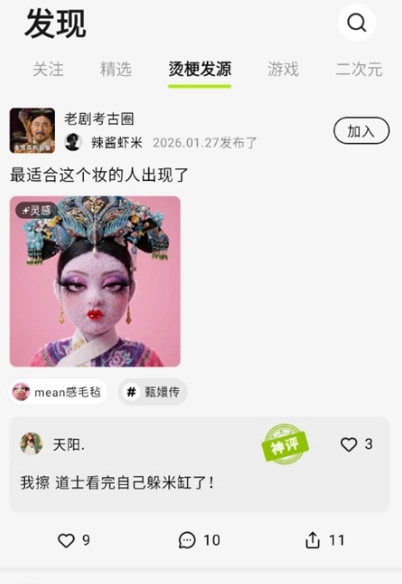Open the post's 10 comments

(x=199, y=540)
